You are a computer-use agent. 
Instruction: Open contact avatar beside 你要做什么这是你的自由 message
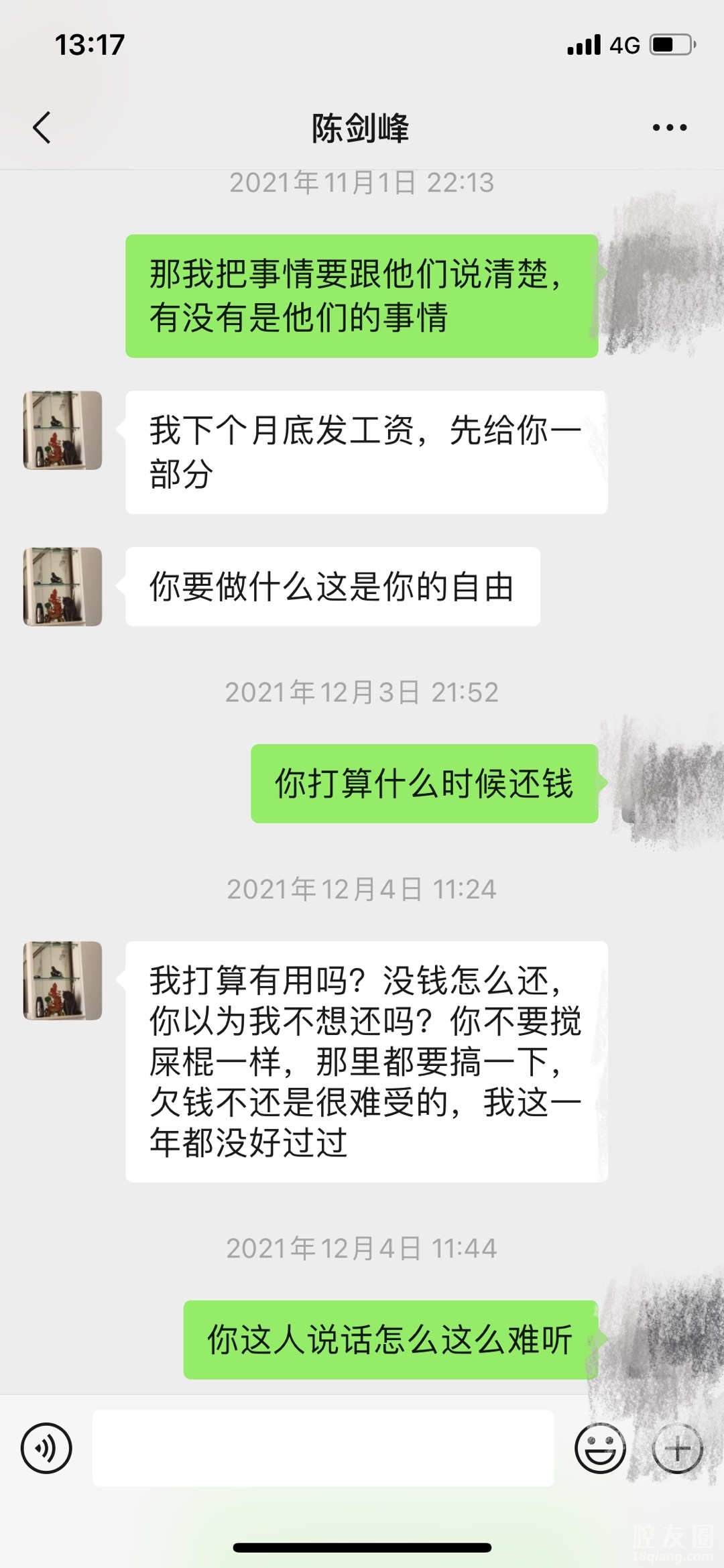point(62,587)
